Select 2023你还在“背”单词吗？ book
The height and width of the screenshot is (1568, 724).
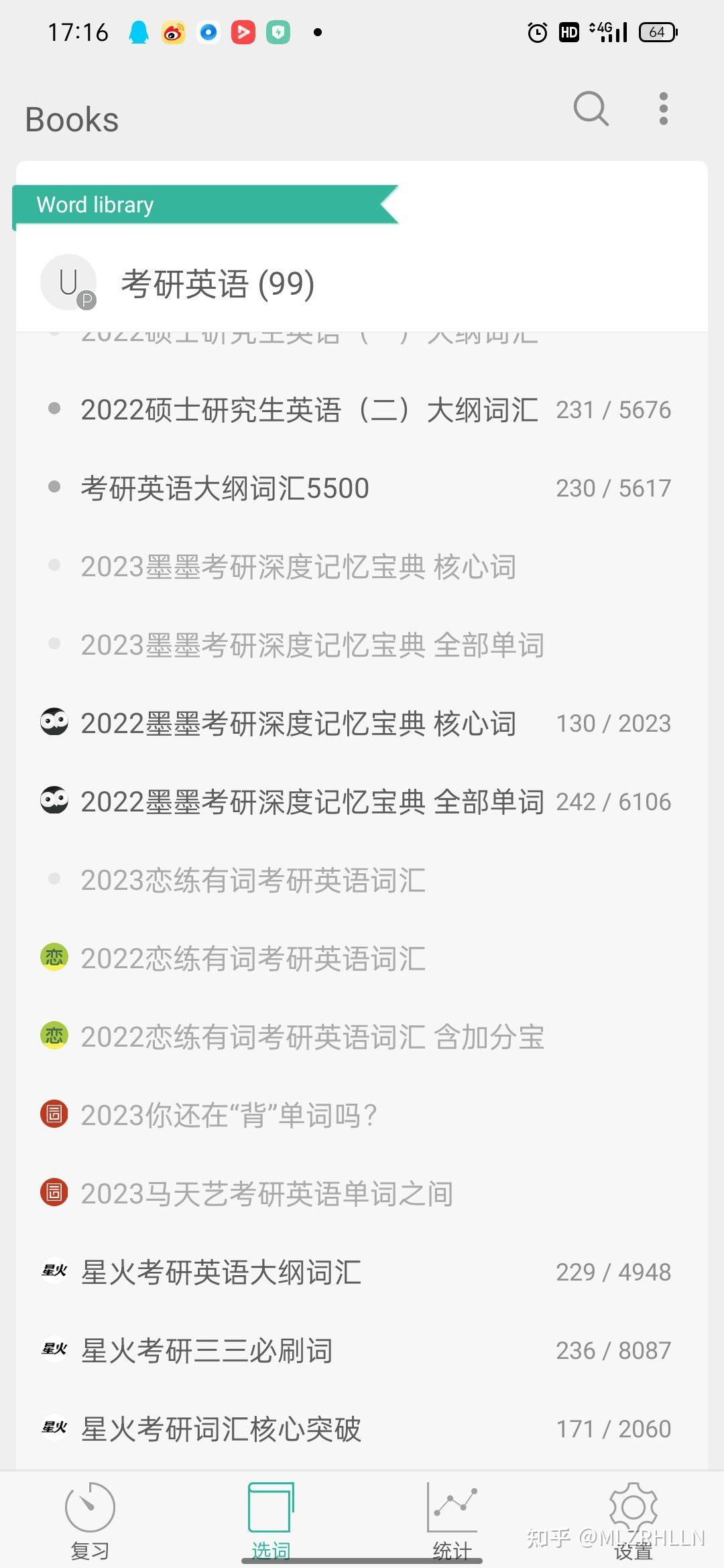coord(229,1116)
